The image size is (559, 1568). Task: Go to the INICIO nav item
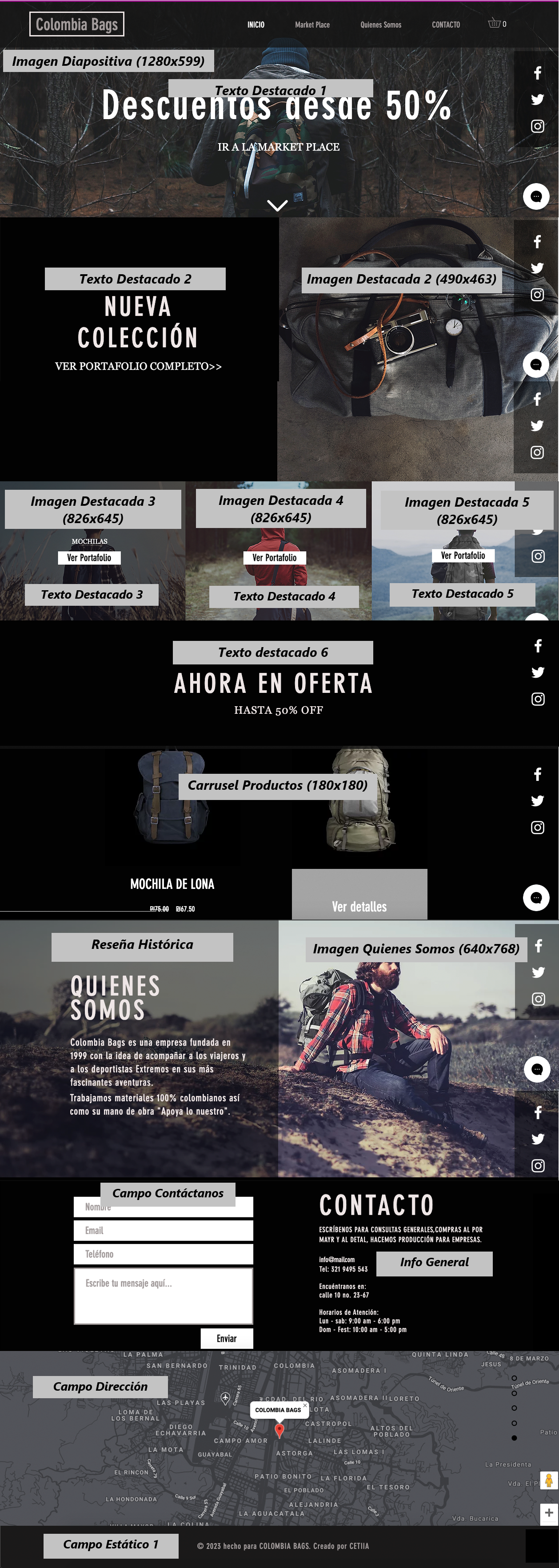pyautogui.click(x=256, y=25)
